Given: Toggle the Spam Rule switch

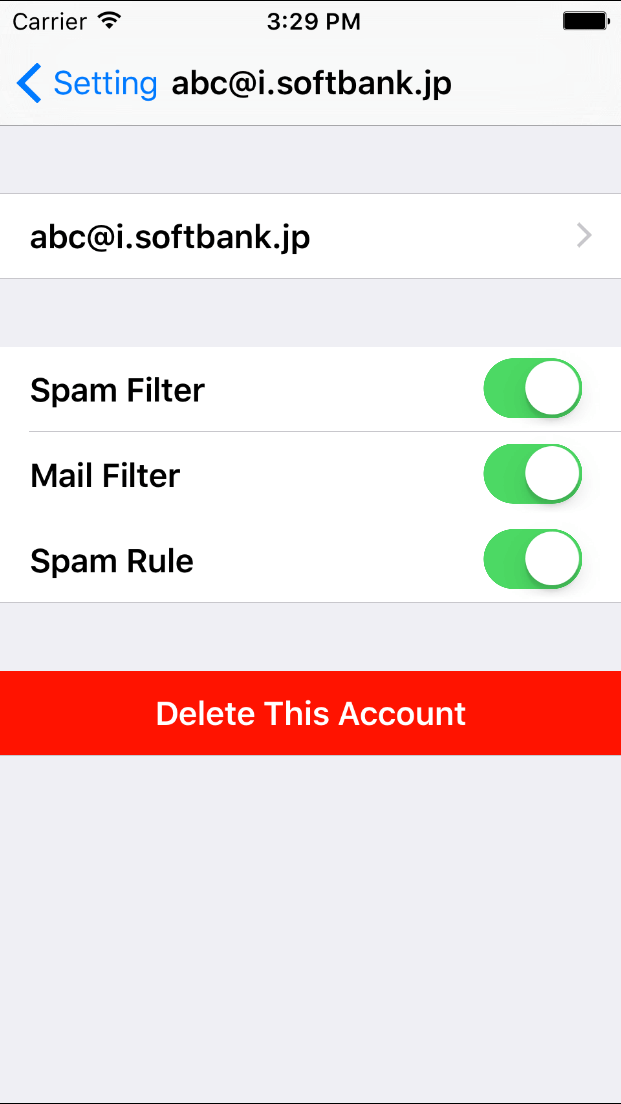Looking at the screenshot, I should [532, 560].
